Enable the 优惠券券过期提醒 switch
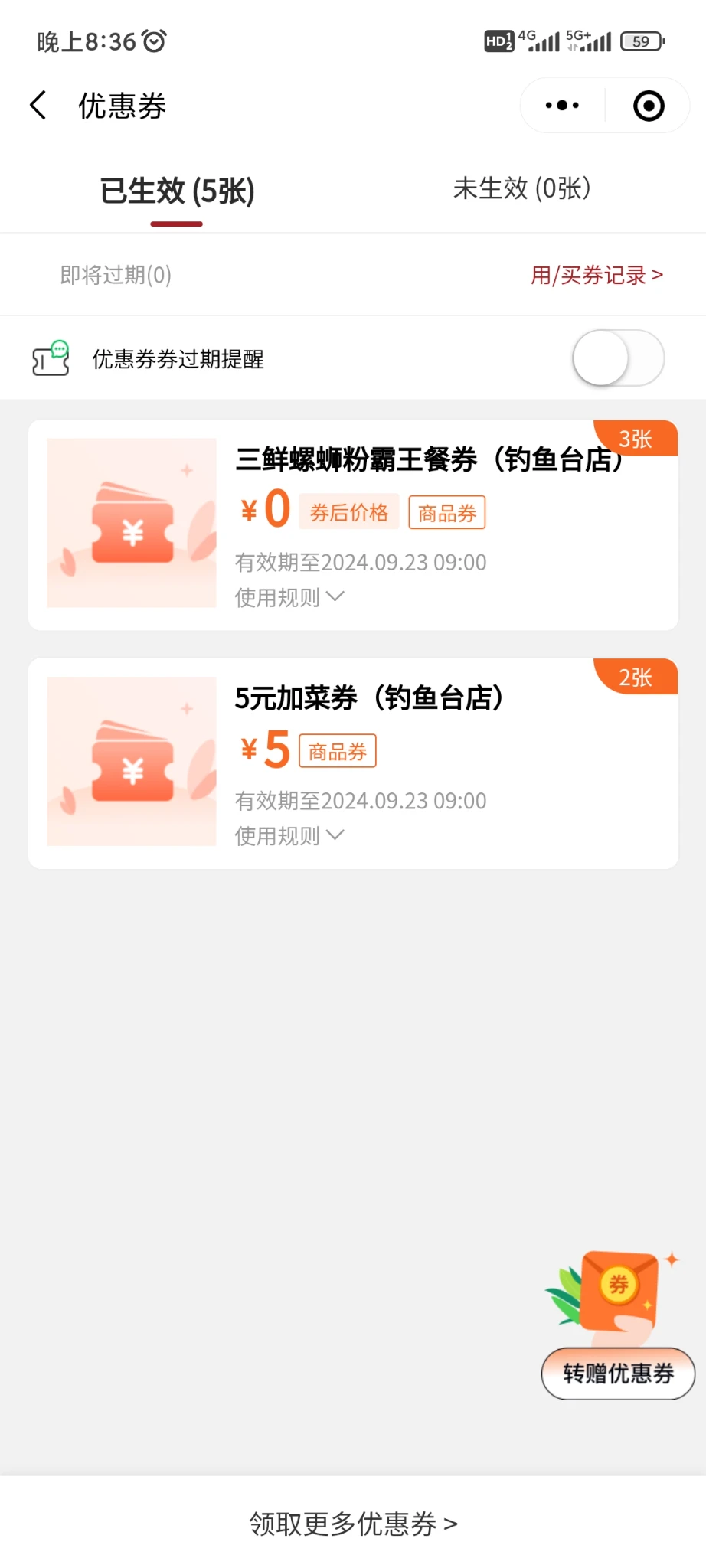Screen dimensions: 706x1568 618,358
